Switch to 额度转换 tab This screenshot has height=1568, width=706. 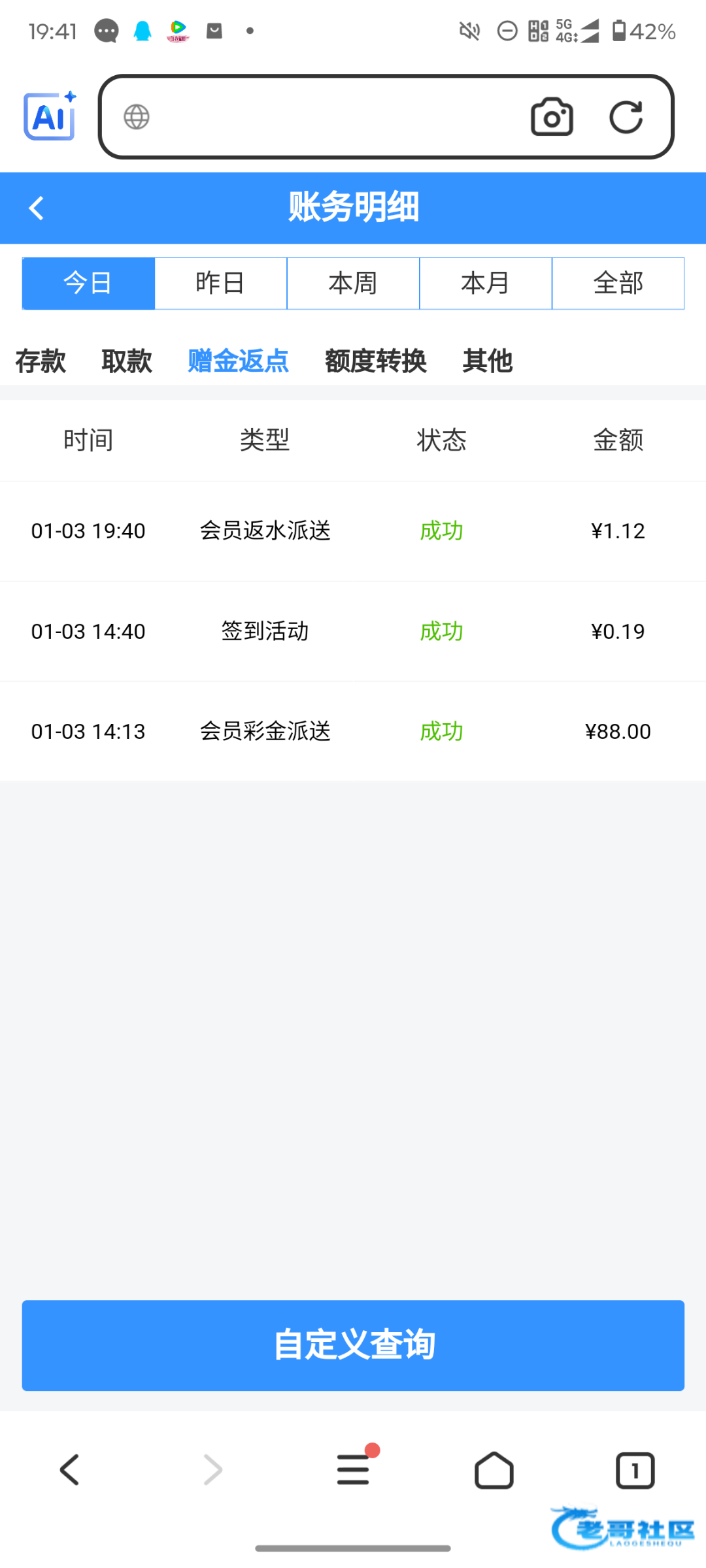(376, 361)
